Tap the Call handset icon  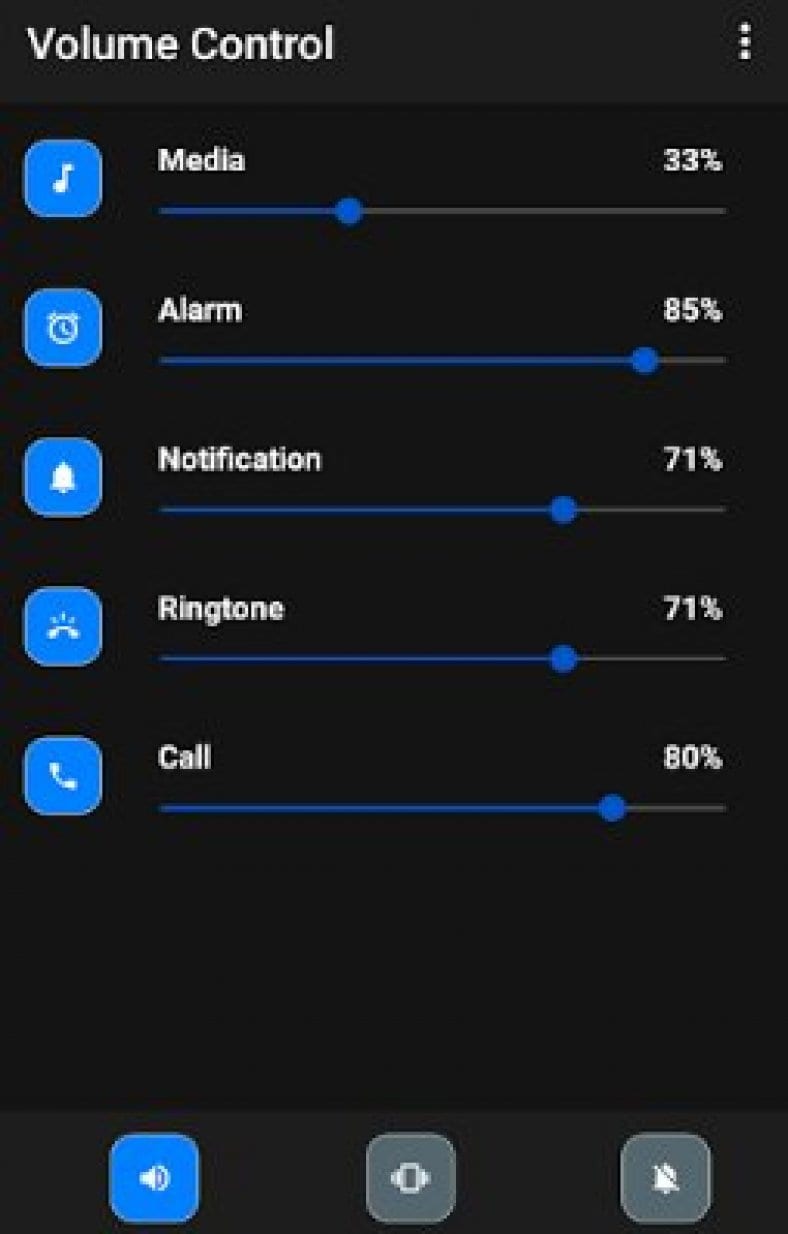click(63, 776)
